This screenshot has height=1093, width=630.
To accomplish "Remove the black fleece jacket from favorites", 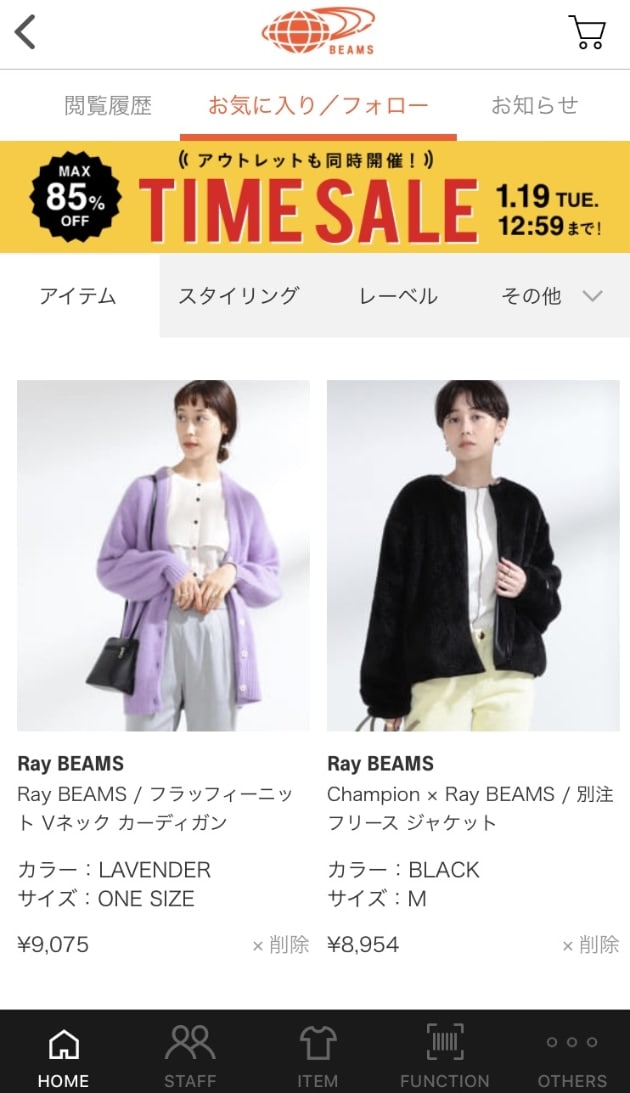I will 591,944.
